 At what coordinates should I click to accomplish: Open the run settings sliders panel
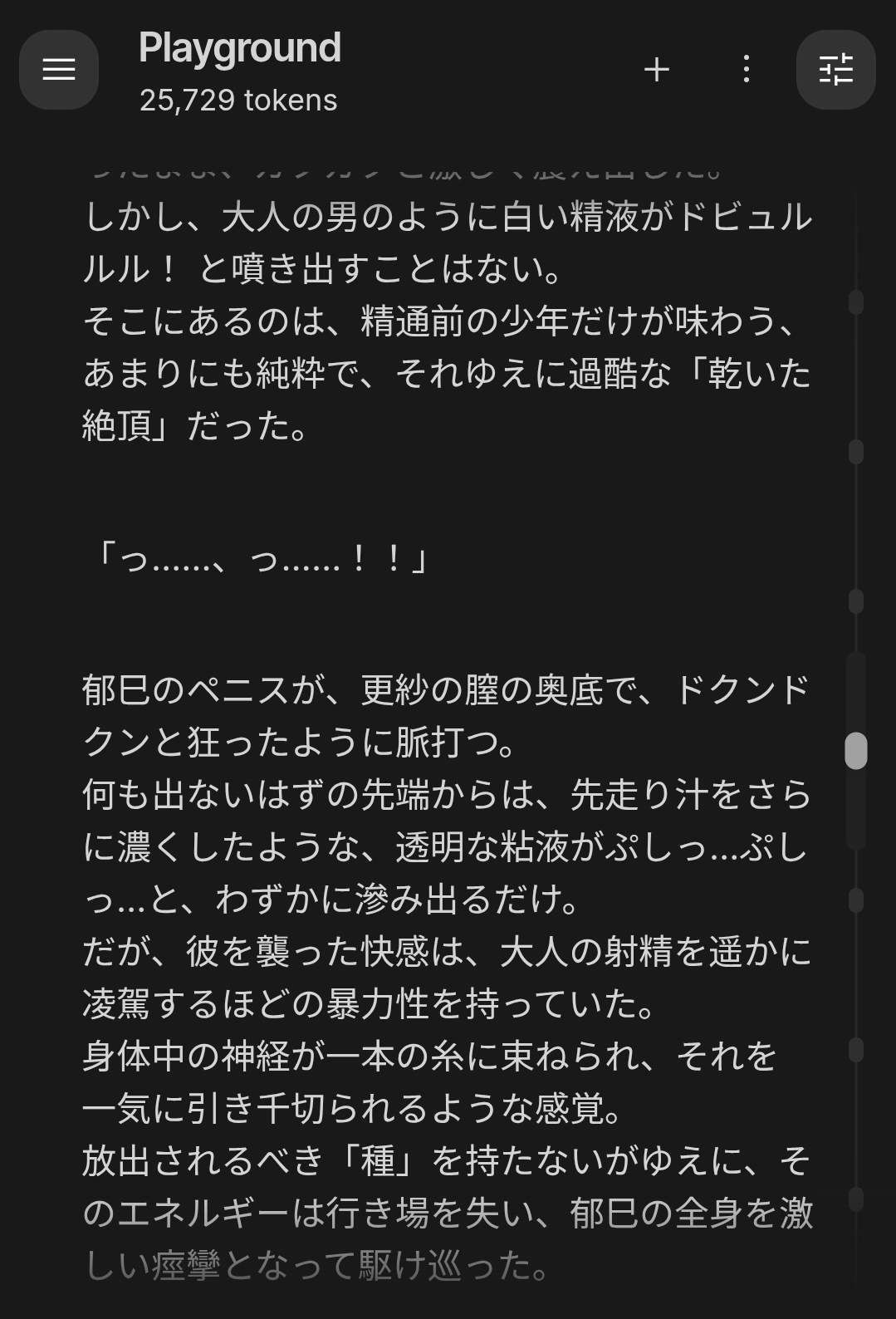835,70
